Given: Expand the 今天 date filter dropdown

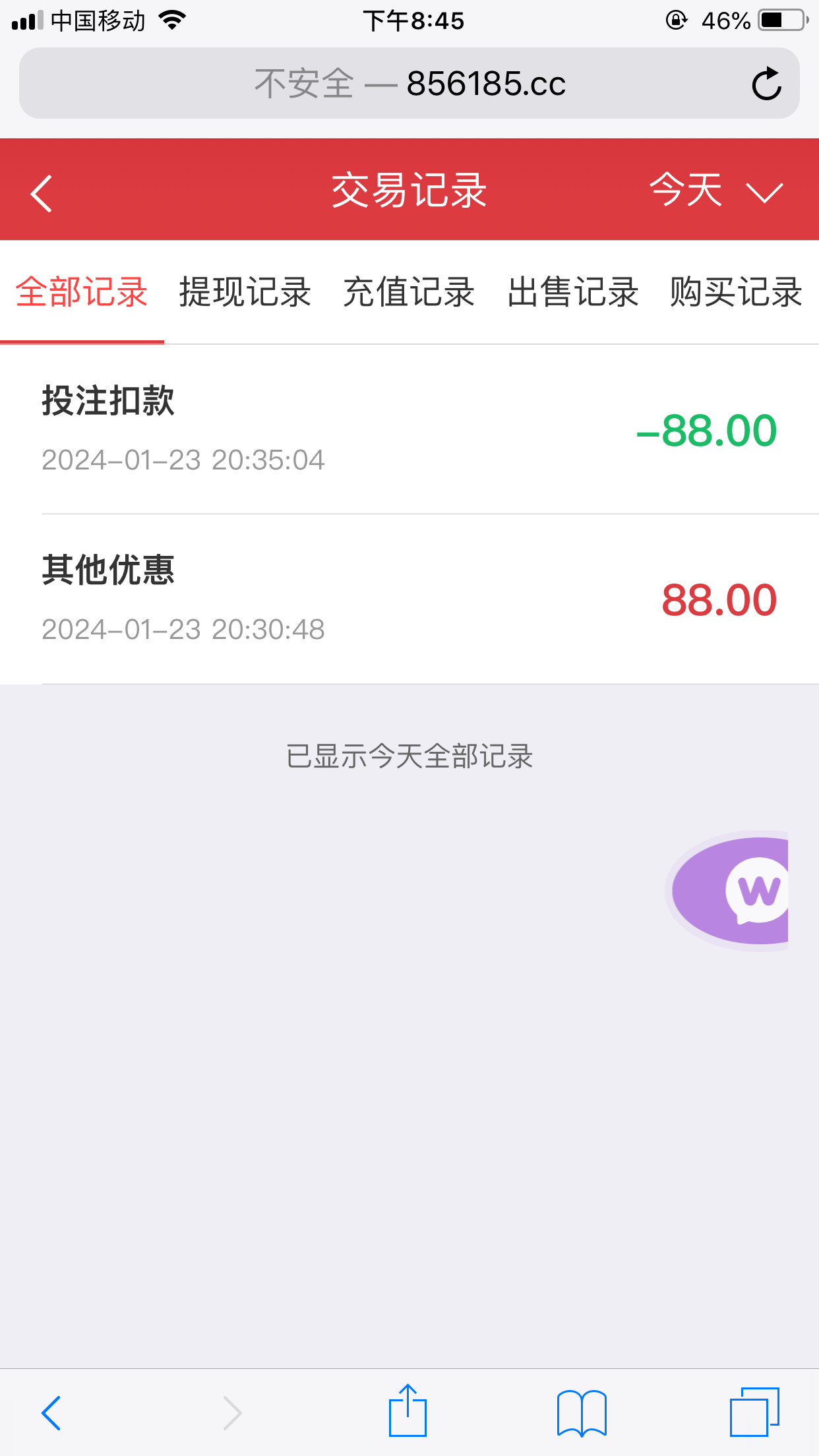Looking at the screenshot, I should pyautogui.click(x=715, y=191).
